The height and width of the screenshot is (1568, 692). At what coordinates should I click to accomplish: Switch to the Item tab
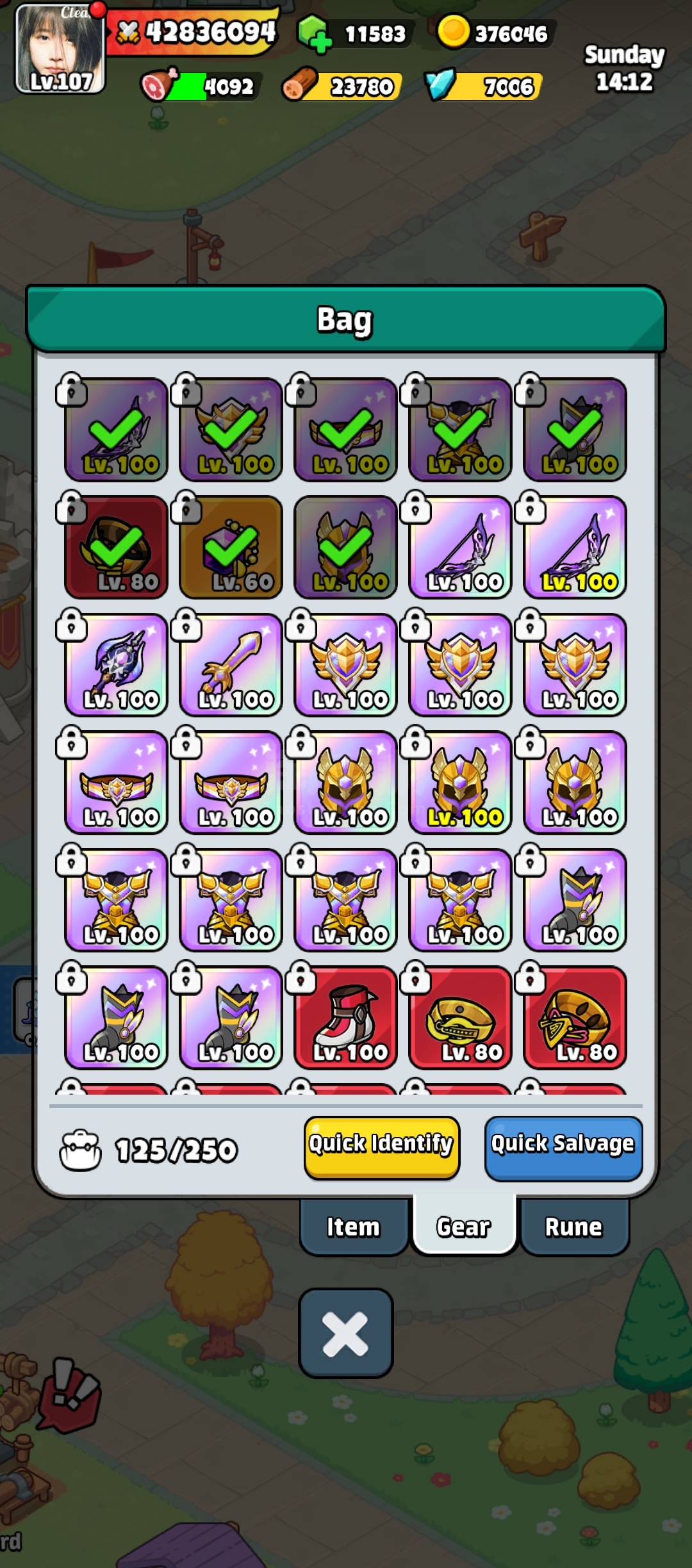pyautogui.click(x=353, y=1227)
